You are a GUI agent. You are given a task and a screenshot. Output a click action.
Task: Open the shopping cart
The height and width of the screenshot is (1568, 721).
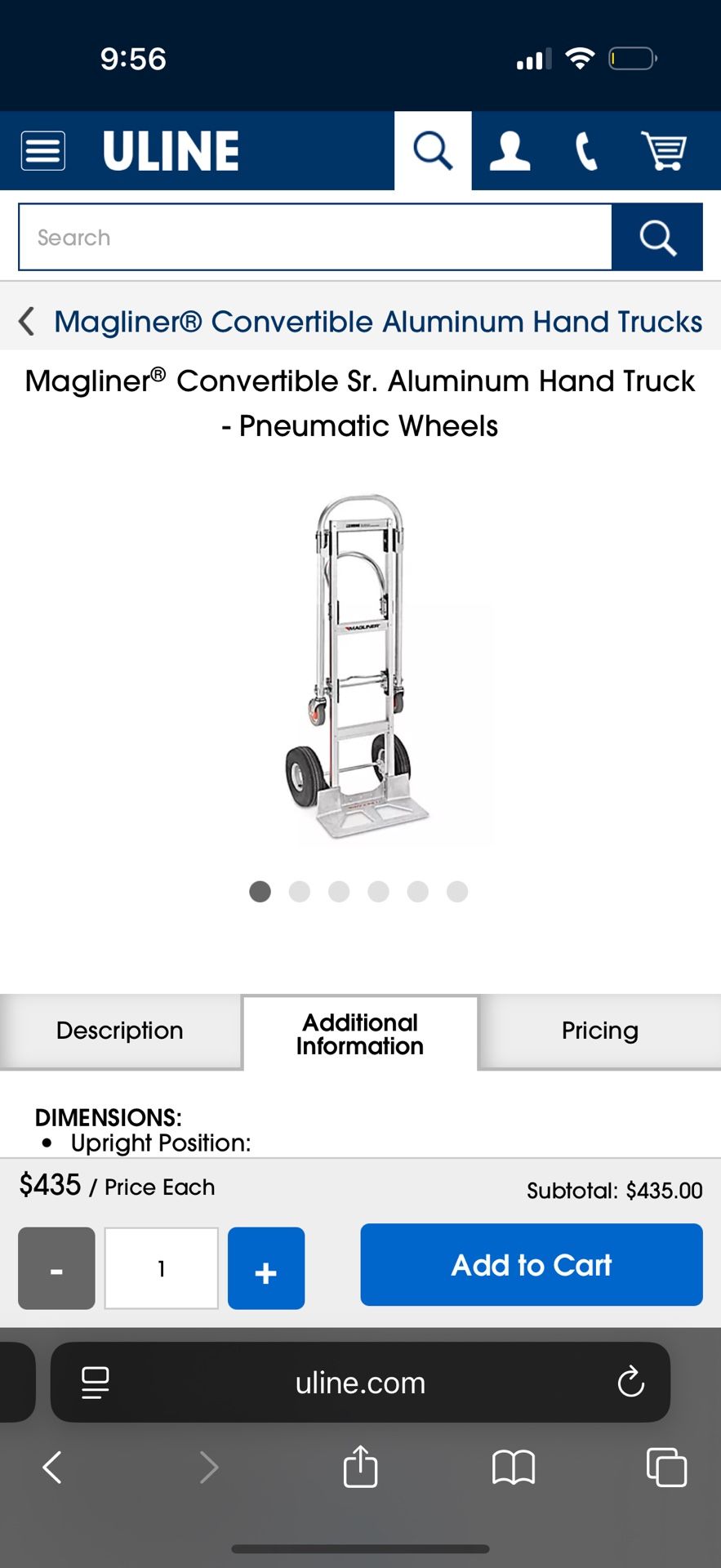coord(664,151)
